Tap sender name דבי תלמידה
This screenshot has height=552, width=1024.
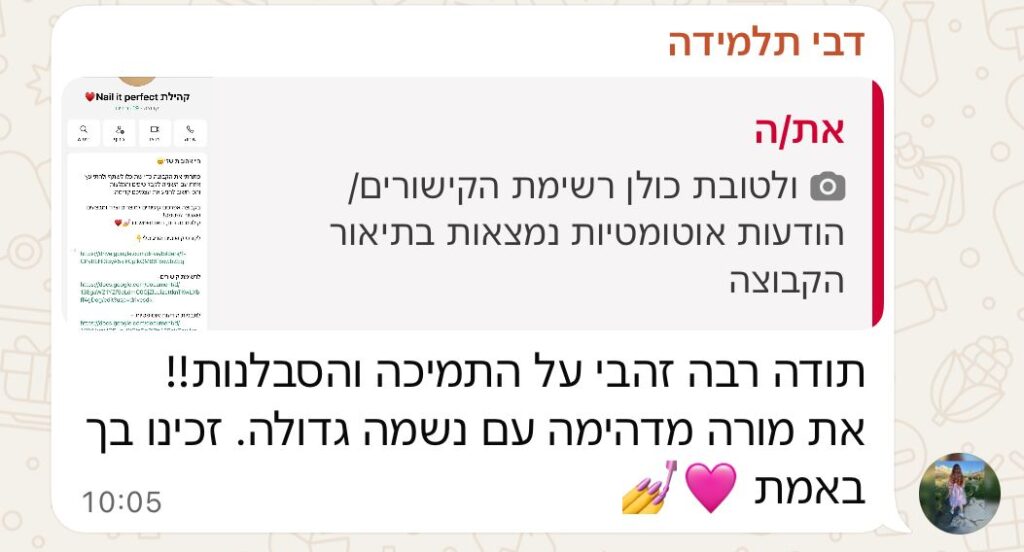click(x=766, y=42)
